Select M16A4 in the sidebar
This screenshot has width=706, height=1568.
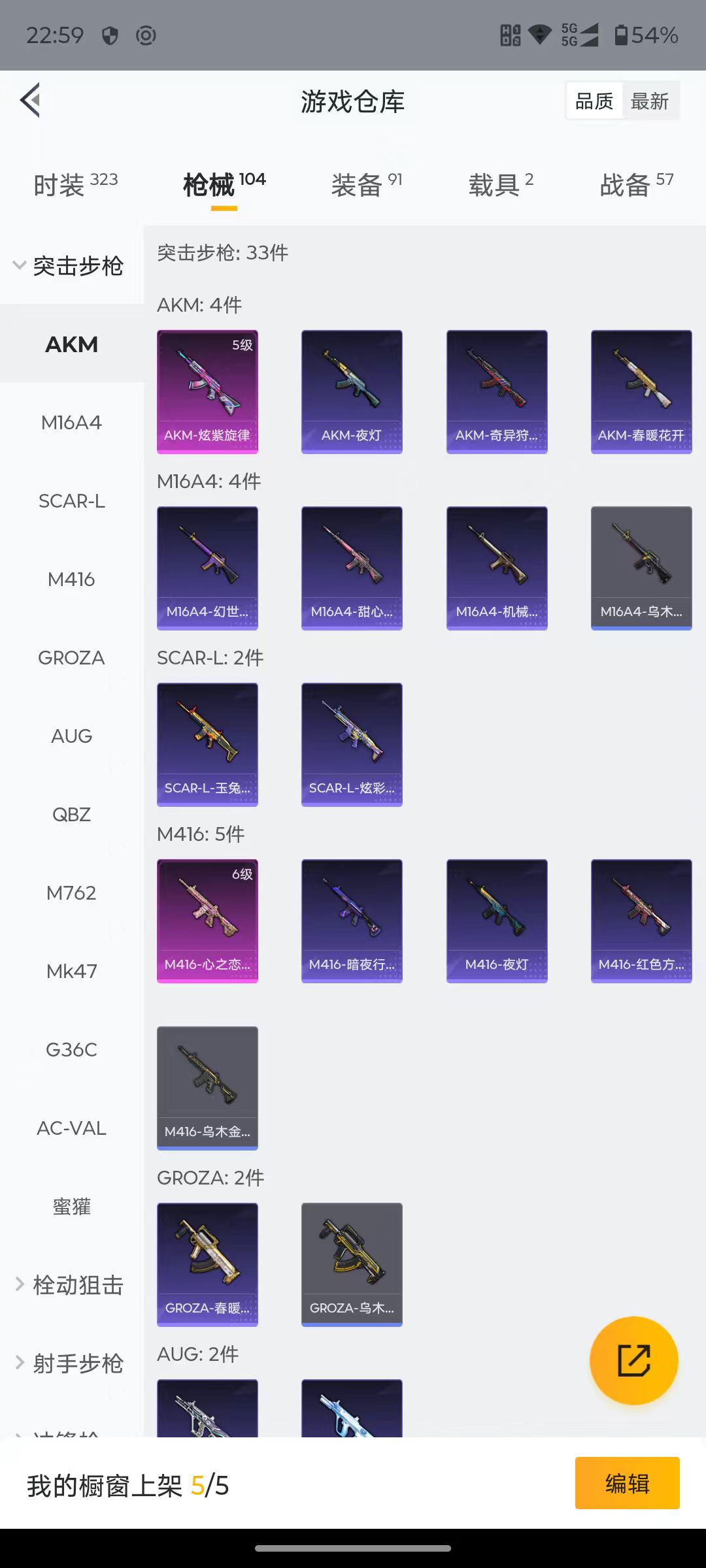point(71,423)
